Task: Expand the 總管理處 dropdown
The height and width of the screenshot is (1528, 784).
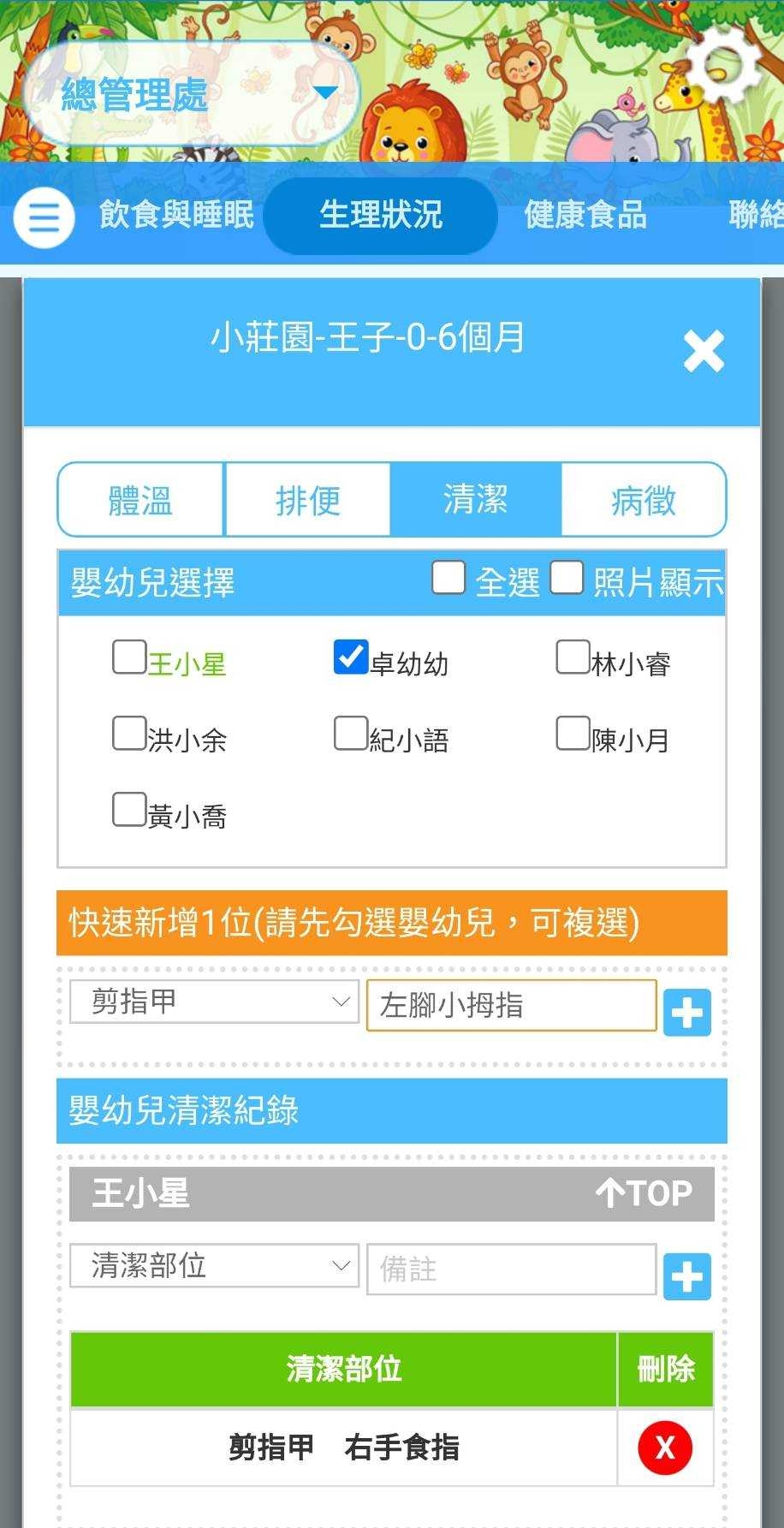Action: (190, 93)
